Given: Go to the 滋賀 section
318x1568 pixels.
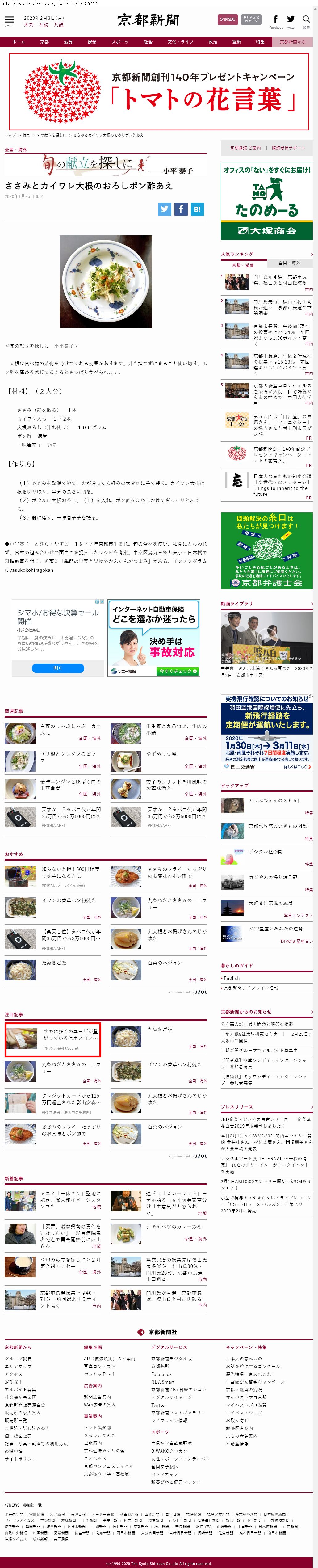Looking at the screenshot, I should [x=68, y=42].
